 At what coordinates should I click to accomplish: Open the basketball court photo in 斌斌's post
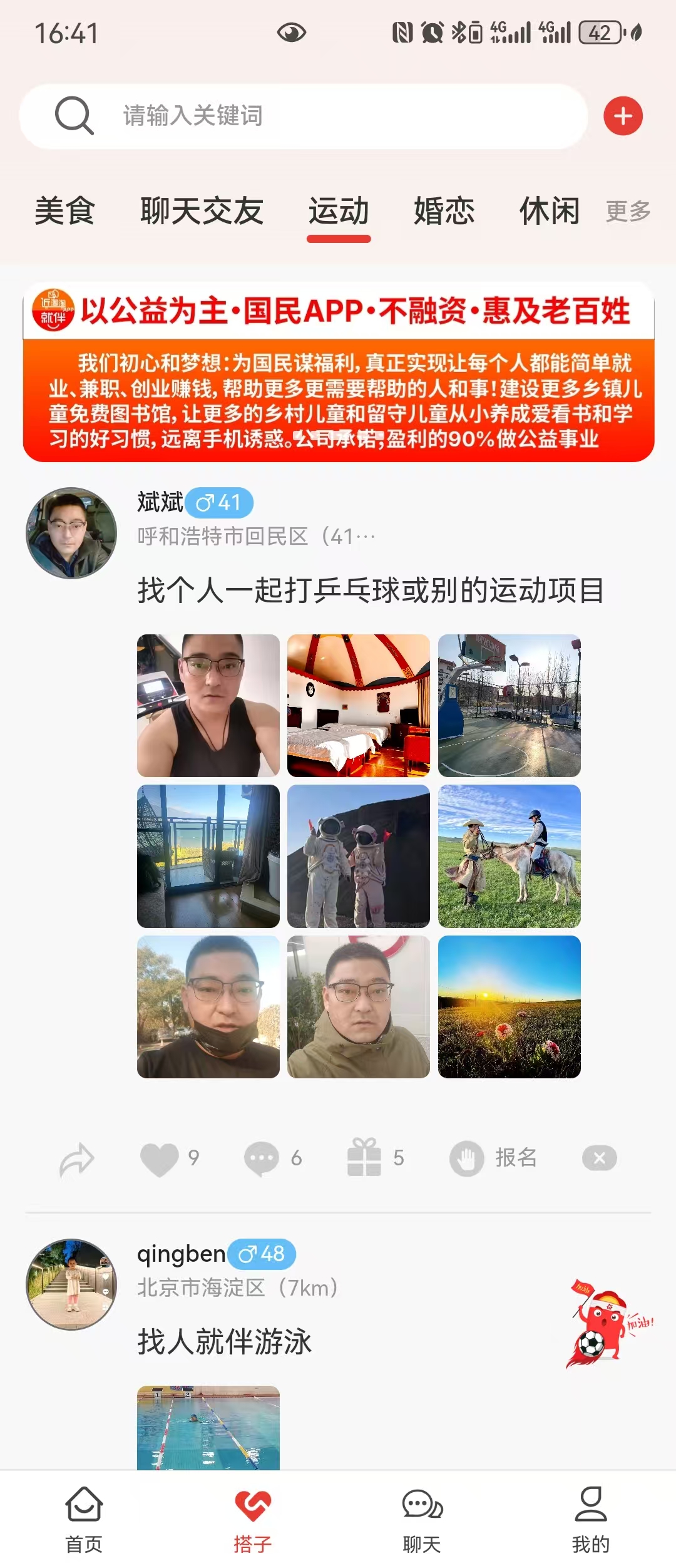click(509, 706)
